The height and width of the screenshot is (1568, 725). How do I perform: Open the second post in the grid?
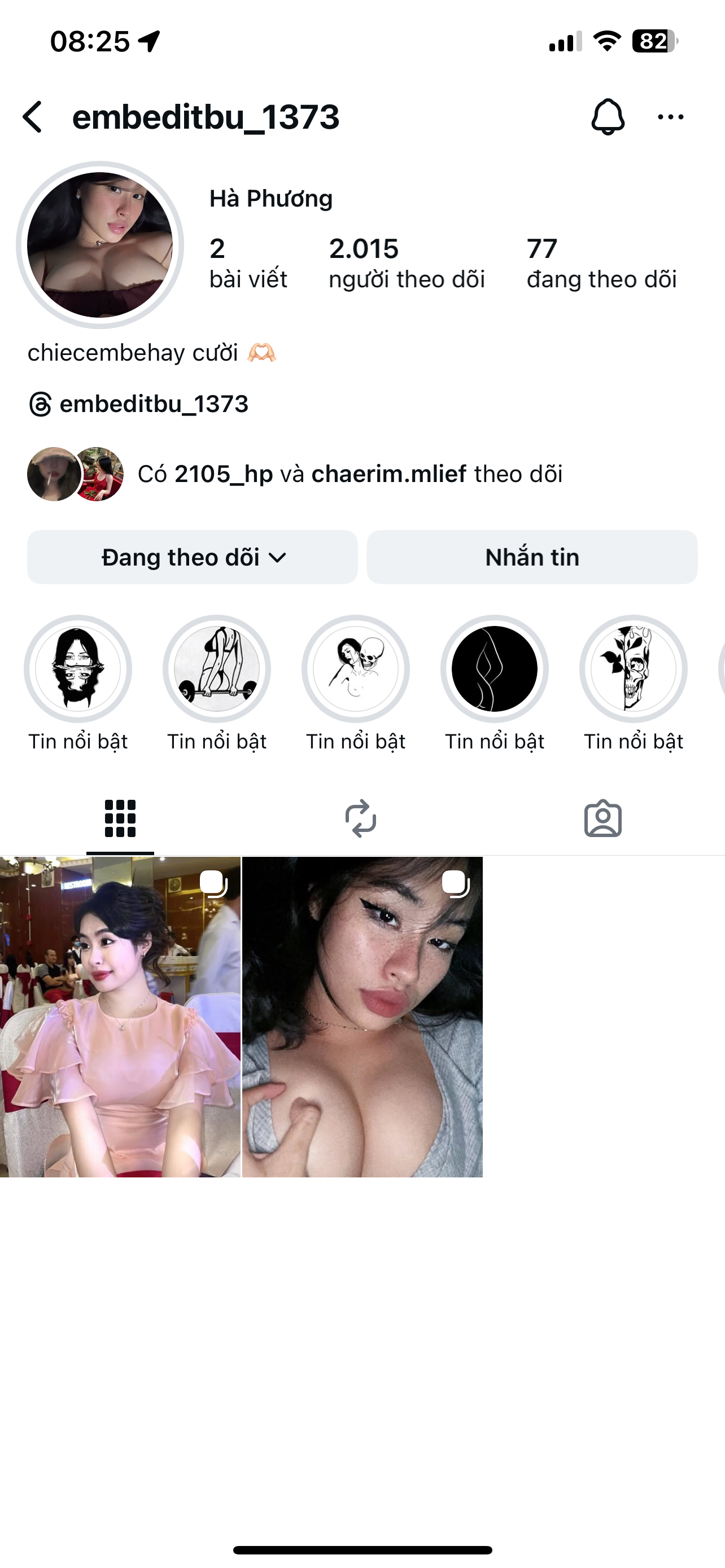coord(362,1017)
